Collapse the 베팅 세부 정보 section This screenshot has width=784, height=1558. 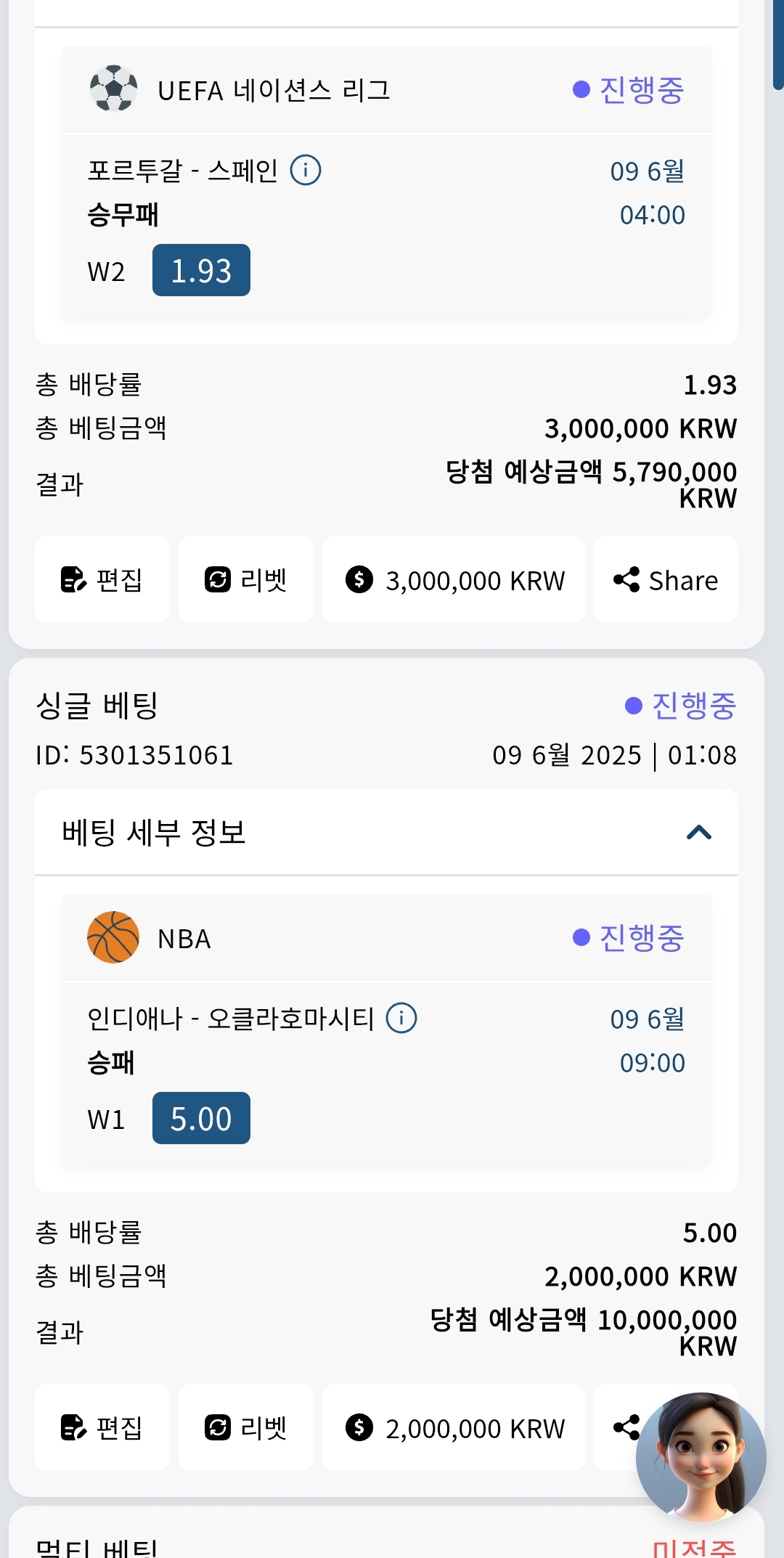[x=699, y=832]
